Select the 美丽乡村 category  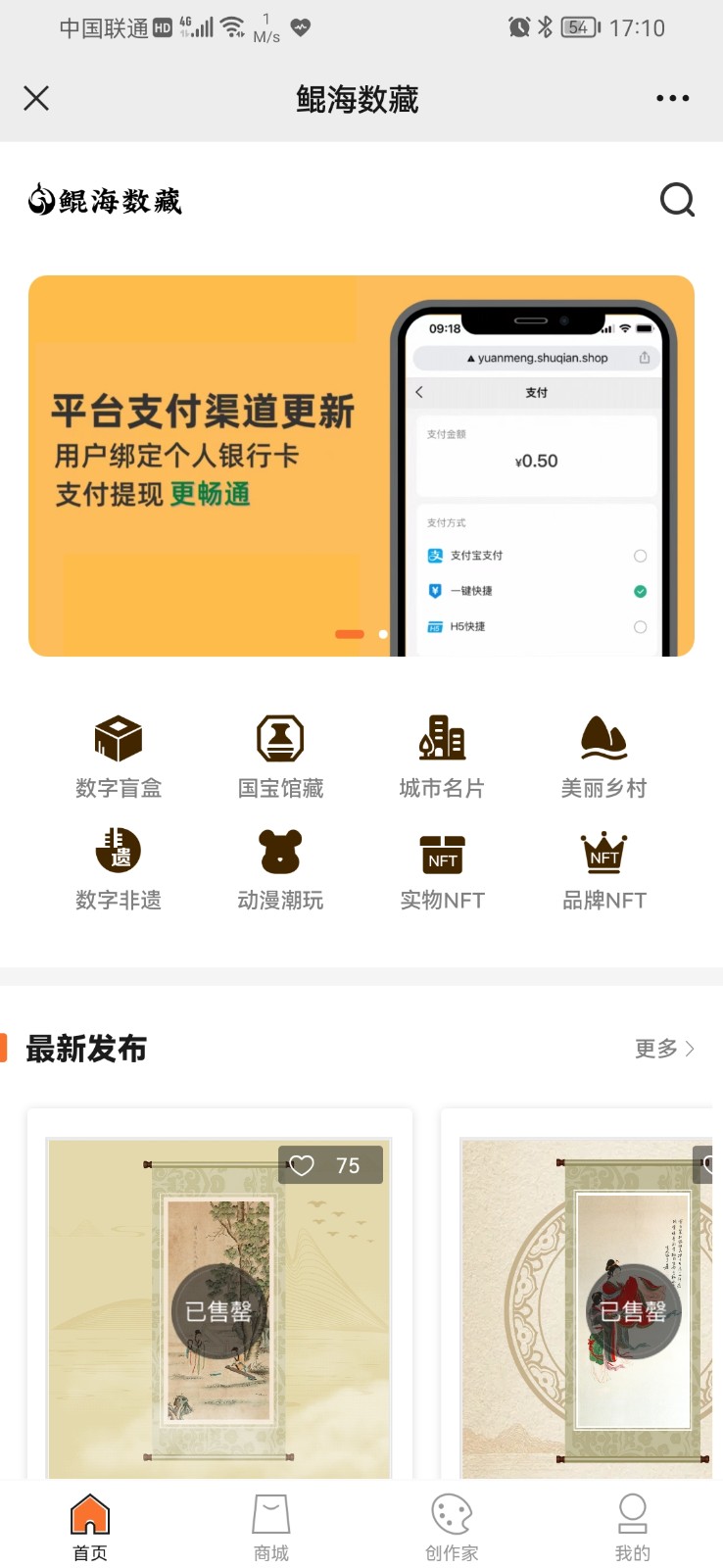click(603, 756)
